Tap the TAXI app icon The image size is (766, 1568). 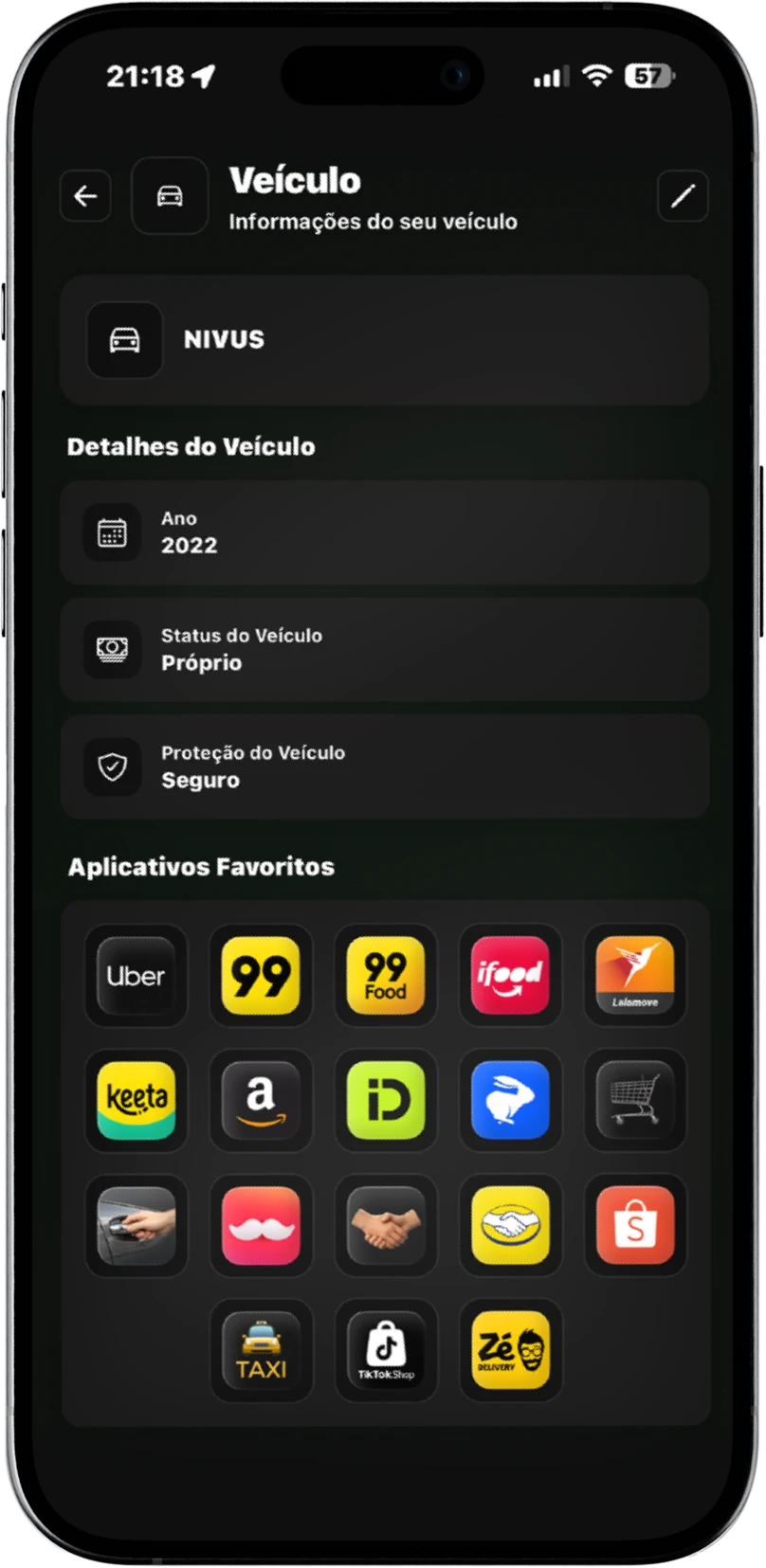pos(261,1350)
